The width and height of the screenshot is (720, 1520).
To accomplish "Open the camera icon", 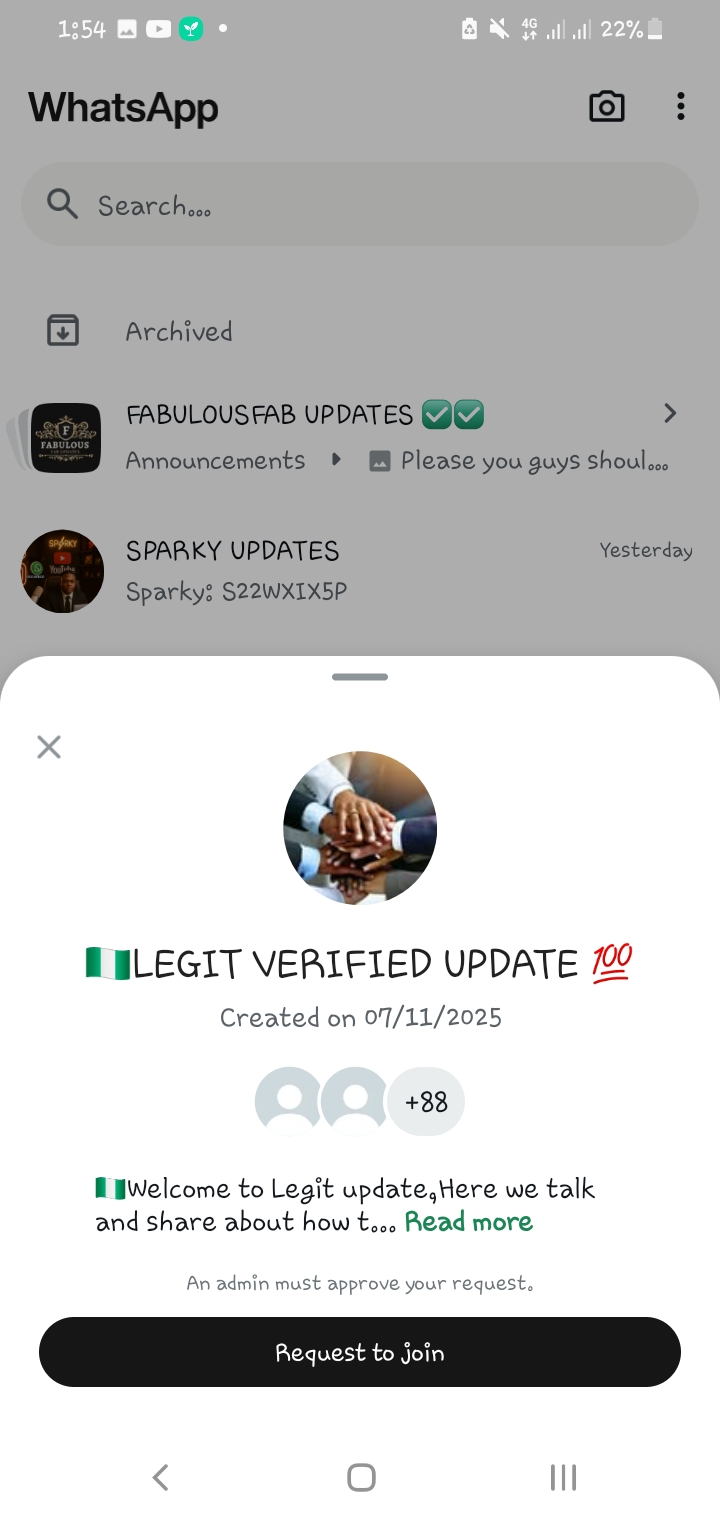I will [606, 106].
